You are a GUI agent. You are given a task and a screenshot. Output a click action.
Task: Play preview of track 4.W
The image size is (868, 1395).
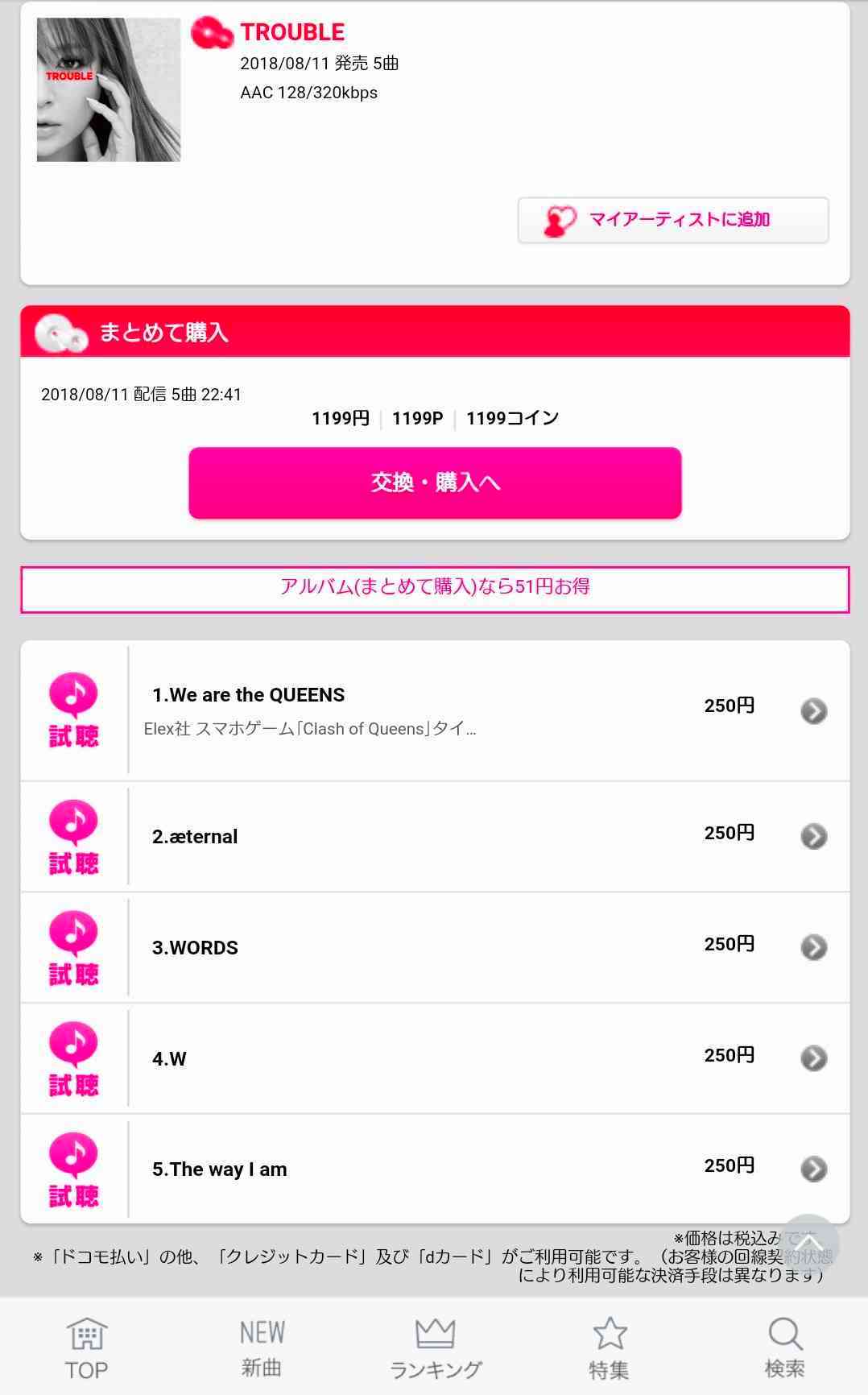tap(73, 1058)
